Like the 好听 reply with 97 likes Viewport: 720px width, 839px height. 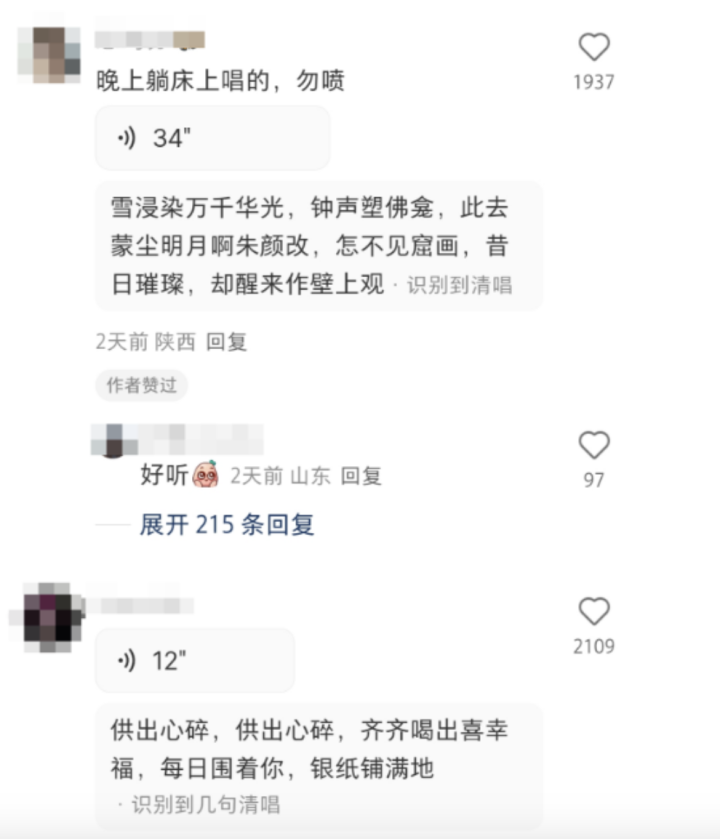(x=594, y=446)
